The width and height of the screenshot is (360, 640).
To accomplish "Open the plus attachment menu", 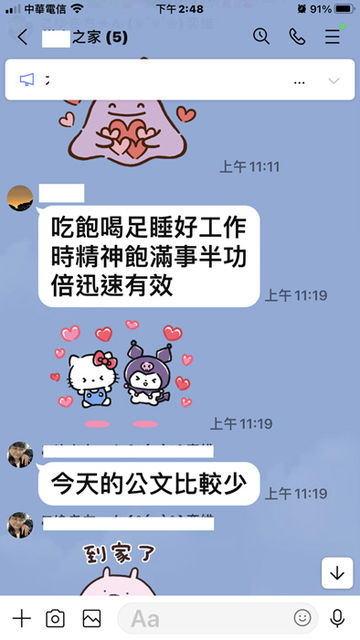I will (x=22, y=619).
